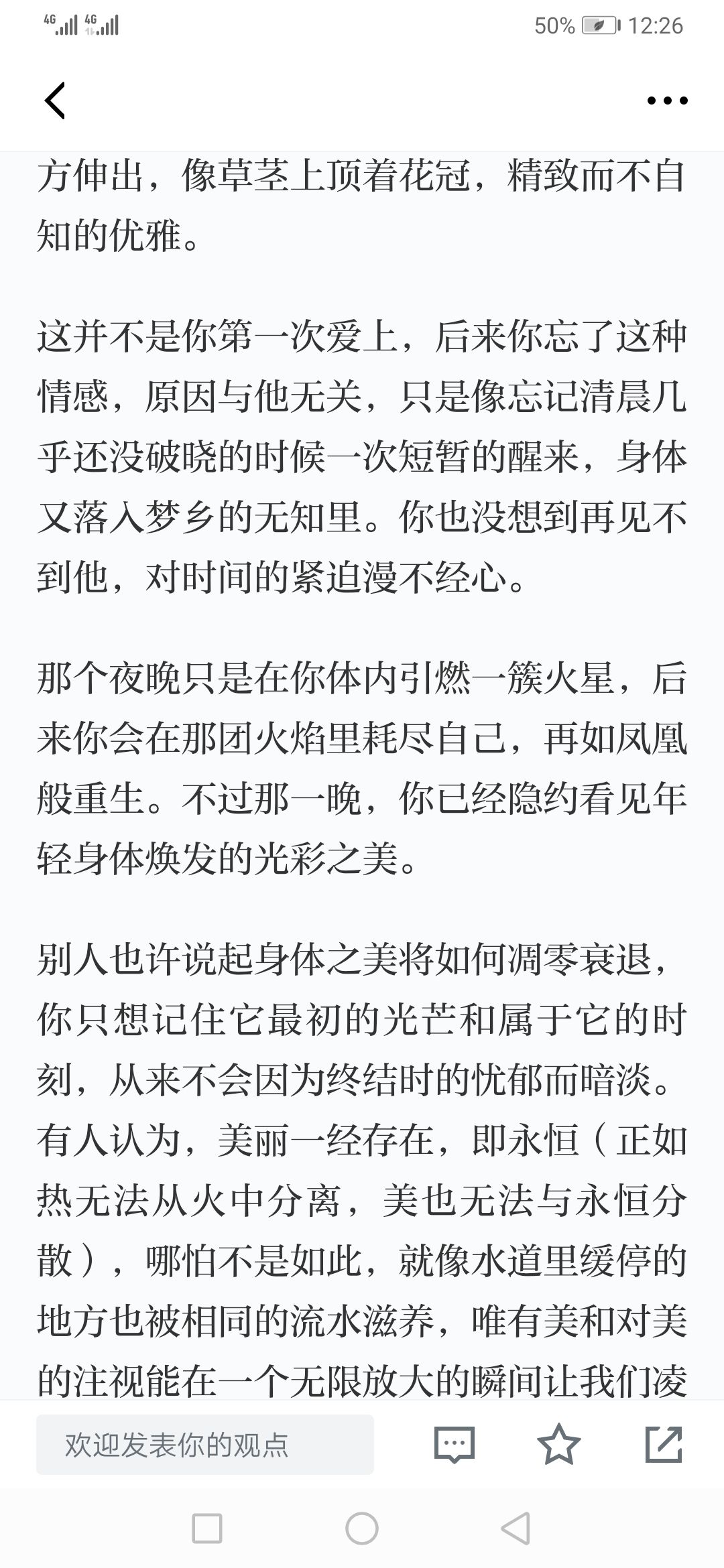Open recent apps with the square button
Screen dimensions: 724x1568
(207, 1528)
